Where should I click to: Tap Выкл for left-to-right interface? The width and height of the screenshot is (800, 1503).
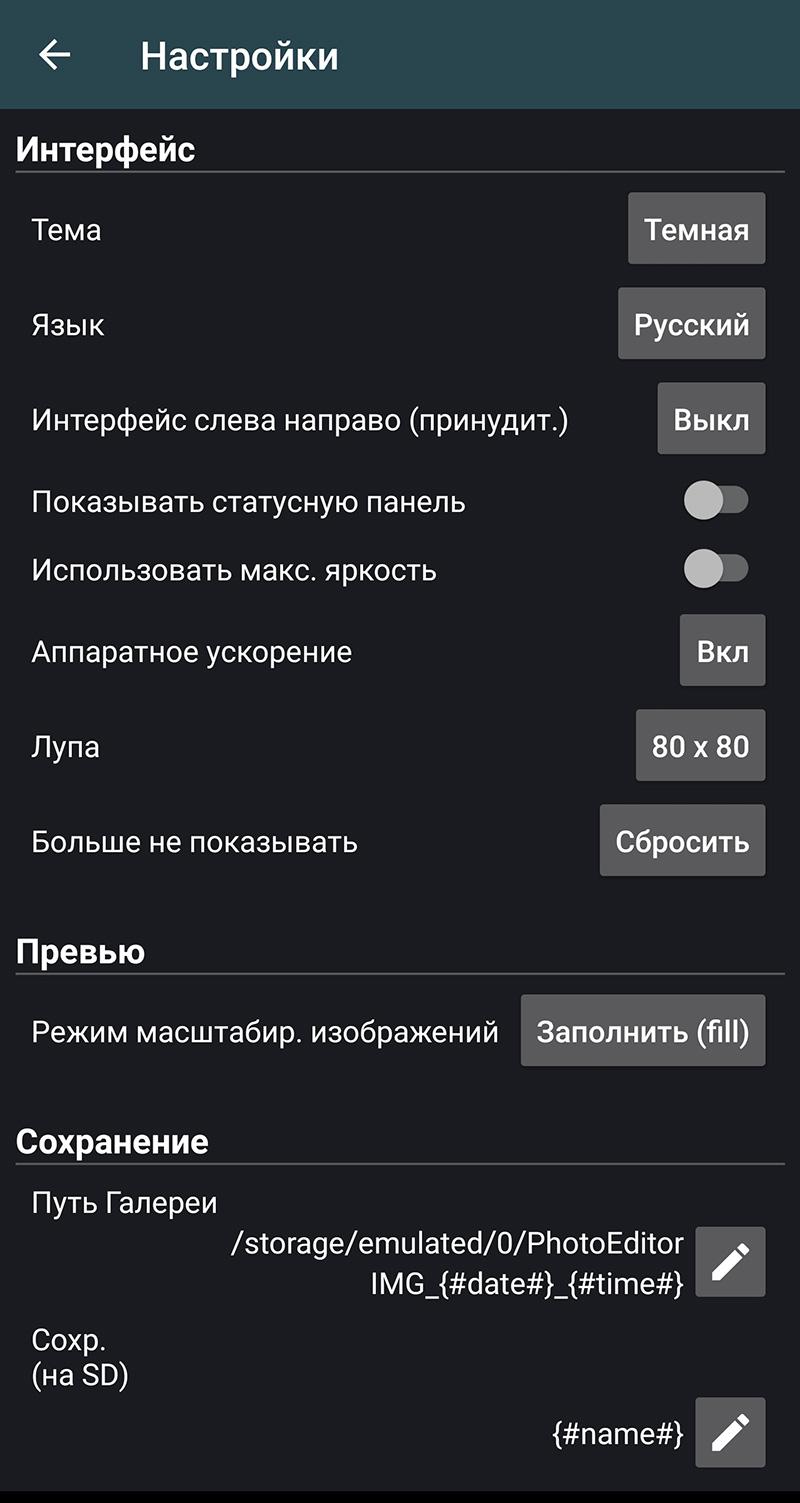711,420
